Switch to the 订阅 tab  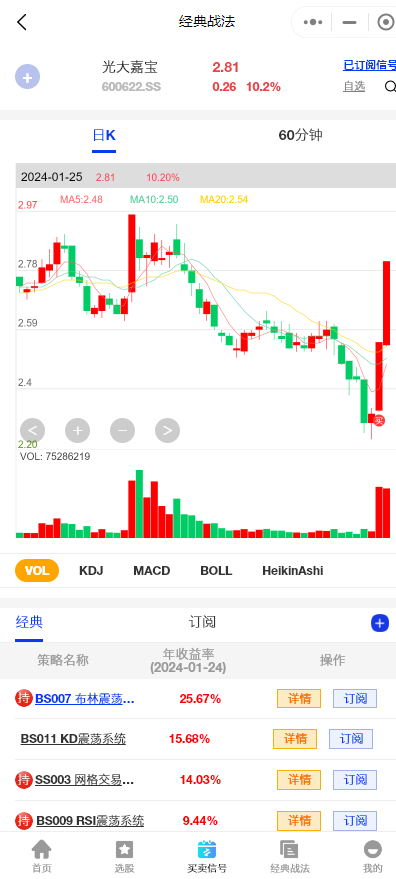[202, 622]
